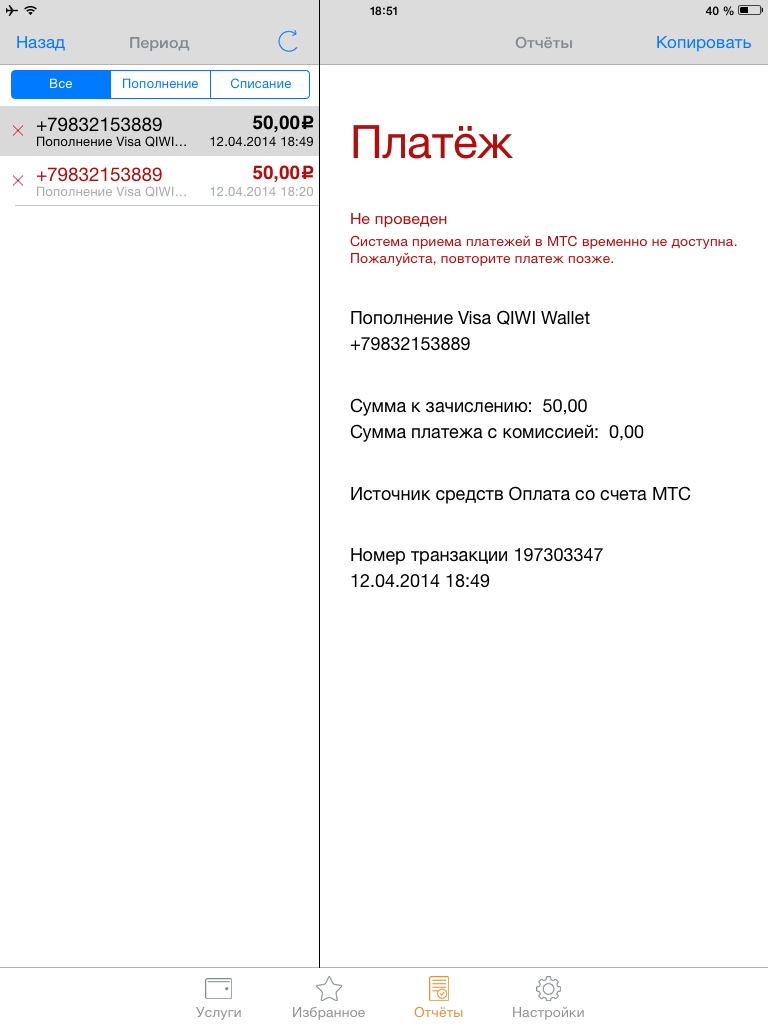This screenshot has width=768, height=1024.
Task: Switch to Пополнение segment
Action: point(160,84)
